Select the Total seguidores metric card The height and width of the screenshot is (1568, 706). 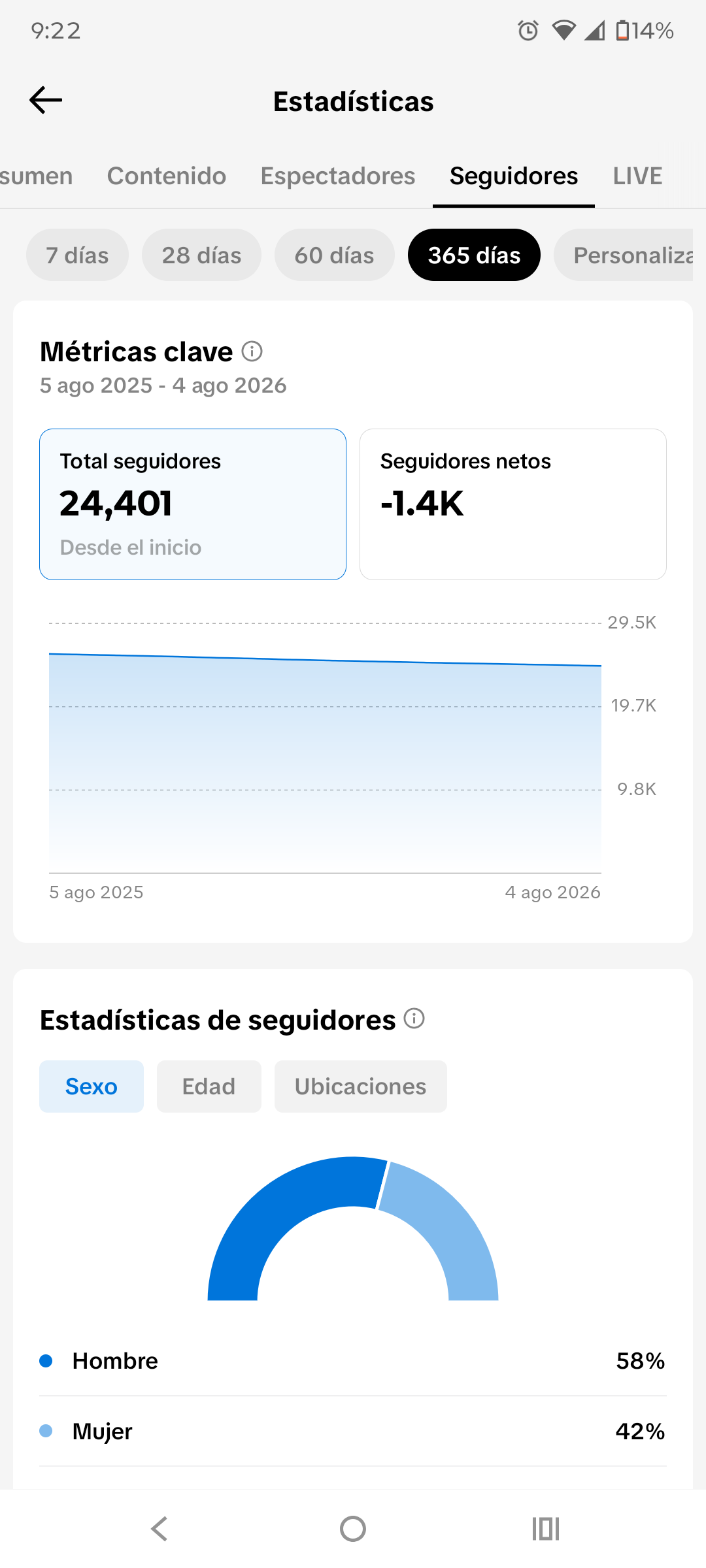click(x=193, y=504)
